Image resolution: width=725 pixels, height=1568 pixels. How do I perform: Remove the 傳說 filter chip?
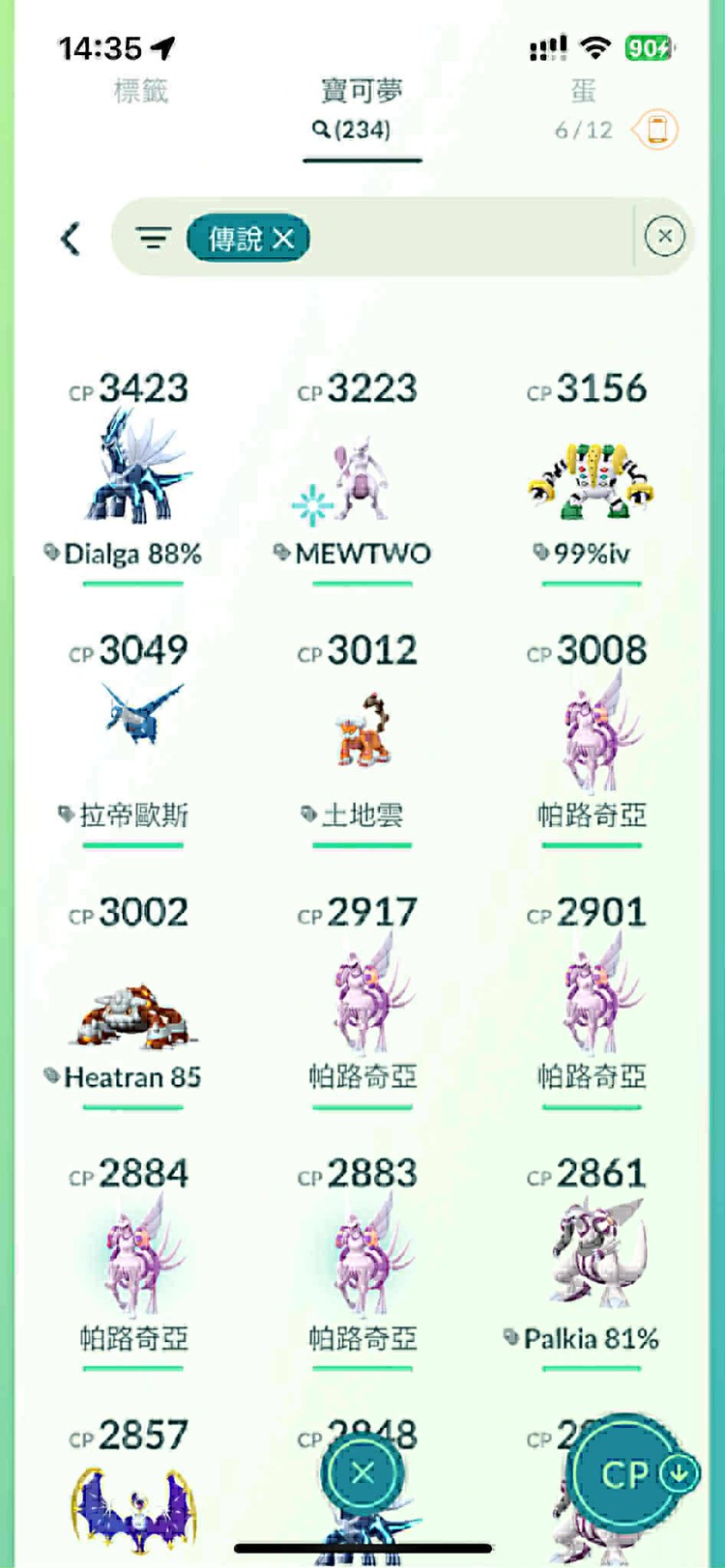[282, 239]
